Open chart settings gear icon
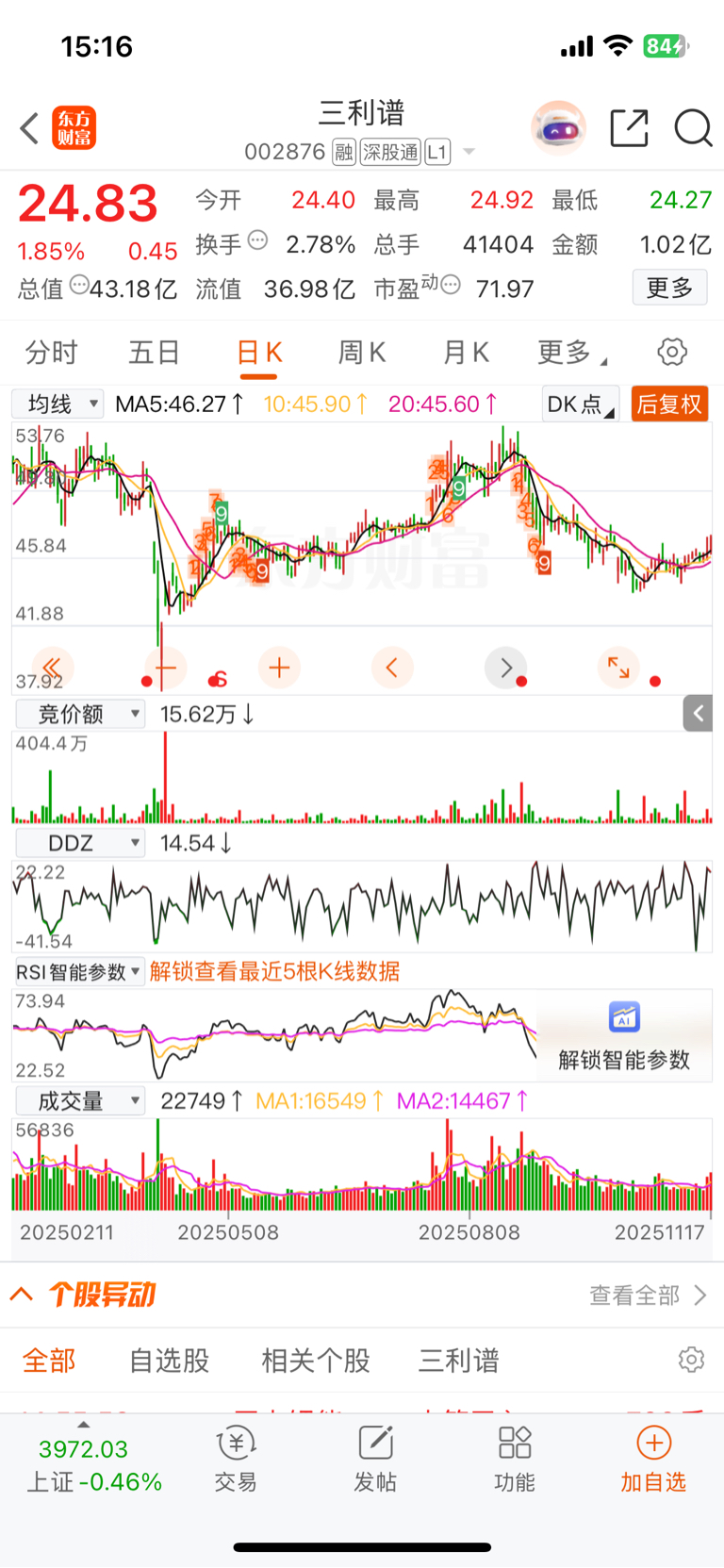724x1568 pixels. click(672, 352)
